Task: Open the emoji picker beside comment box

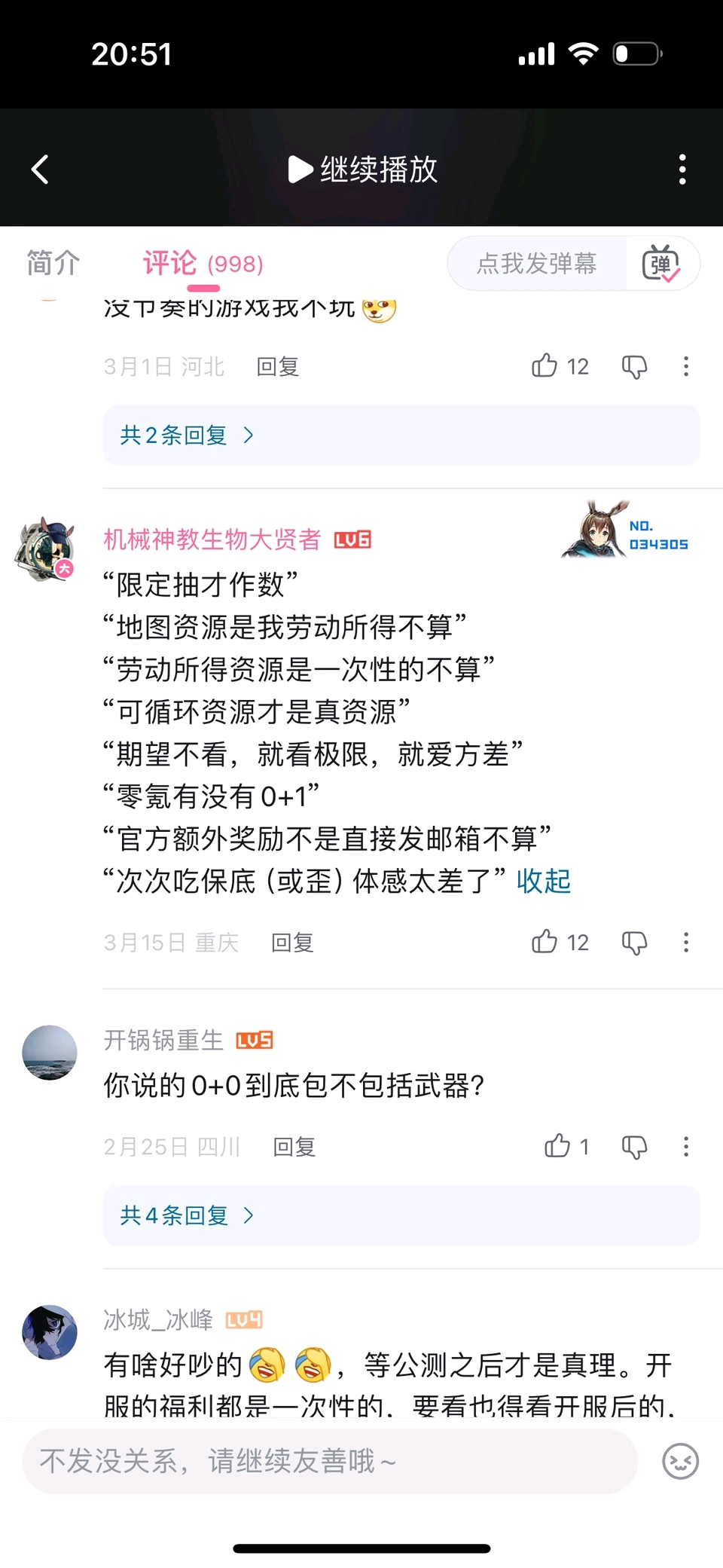Action: tap(680, 1461)
